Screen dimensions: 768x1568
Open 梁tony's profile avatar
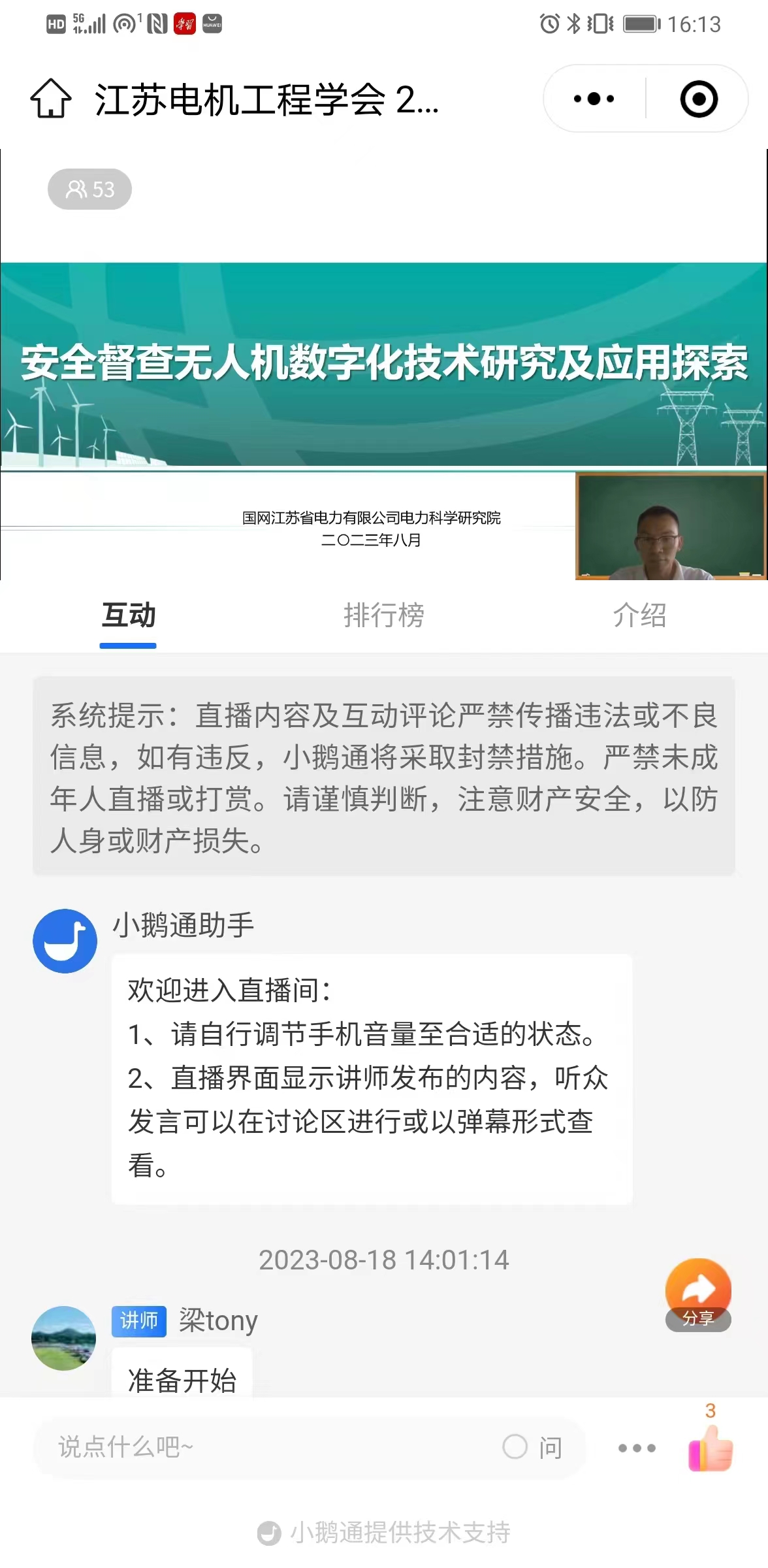click(64, 1338)
